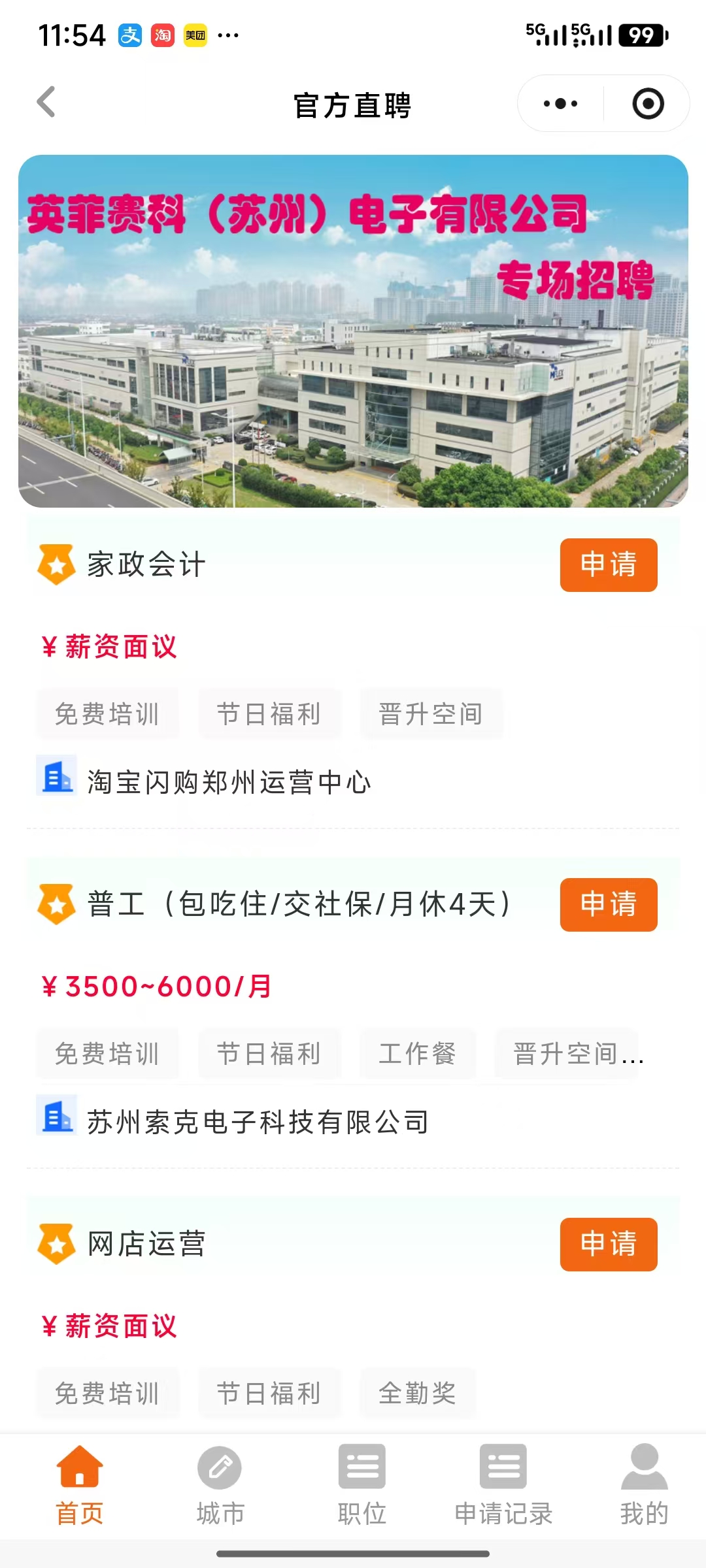Open the 申请记录 tab

pyautogui.click(x=503, y=1484)
